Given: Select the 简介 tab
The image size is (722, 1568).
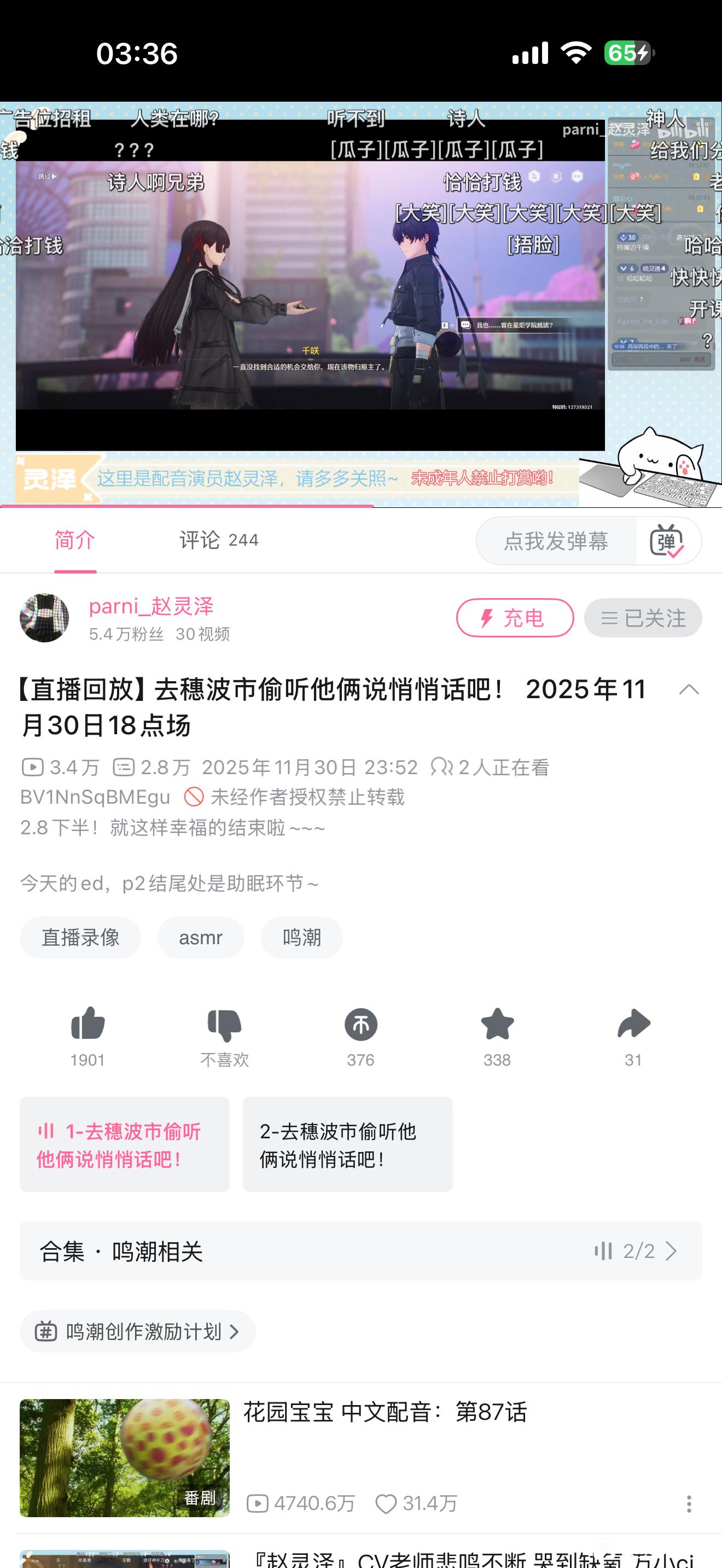Looking at the screenshot, I should (75, 540).
